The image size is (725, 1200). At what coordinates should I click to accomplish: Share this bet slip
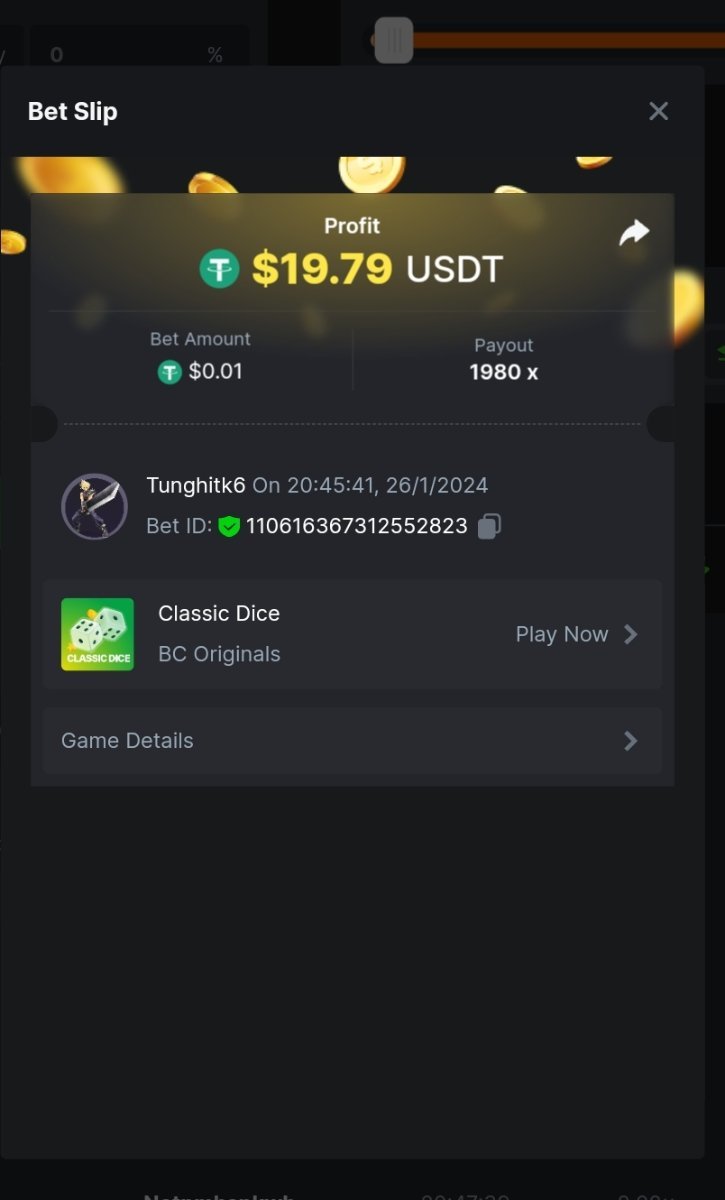[x=634, y=233]
